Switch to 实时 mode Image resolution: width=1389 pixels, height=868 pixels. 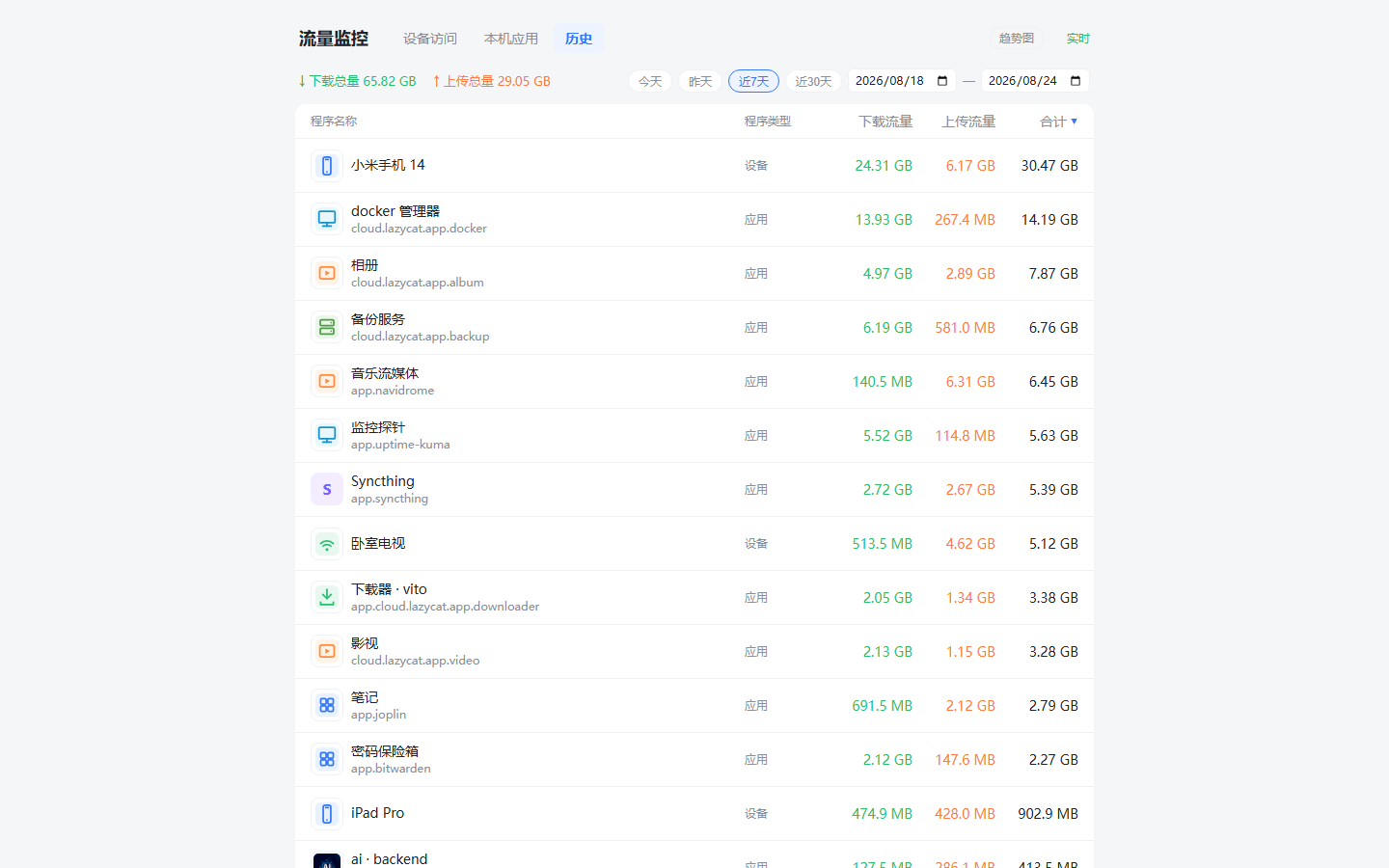(x=1077, y=39)
